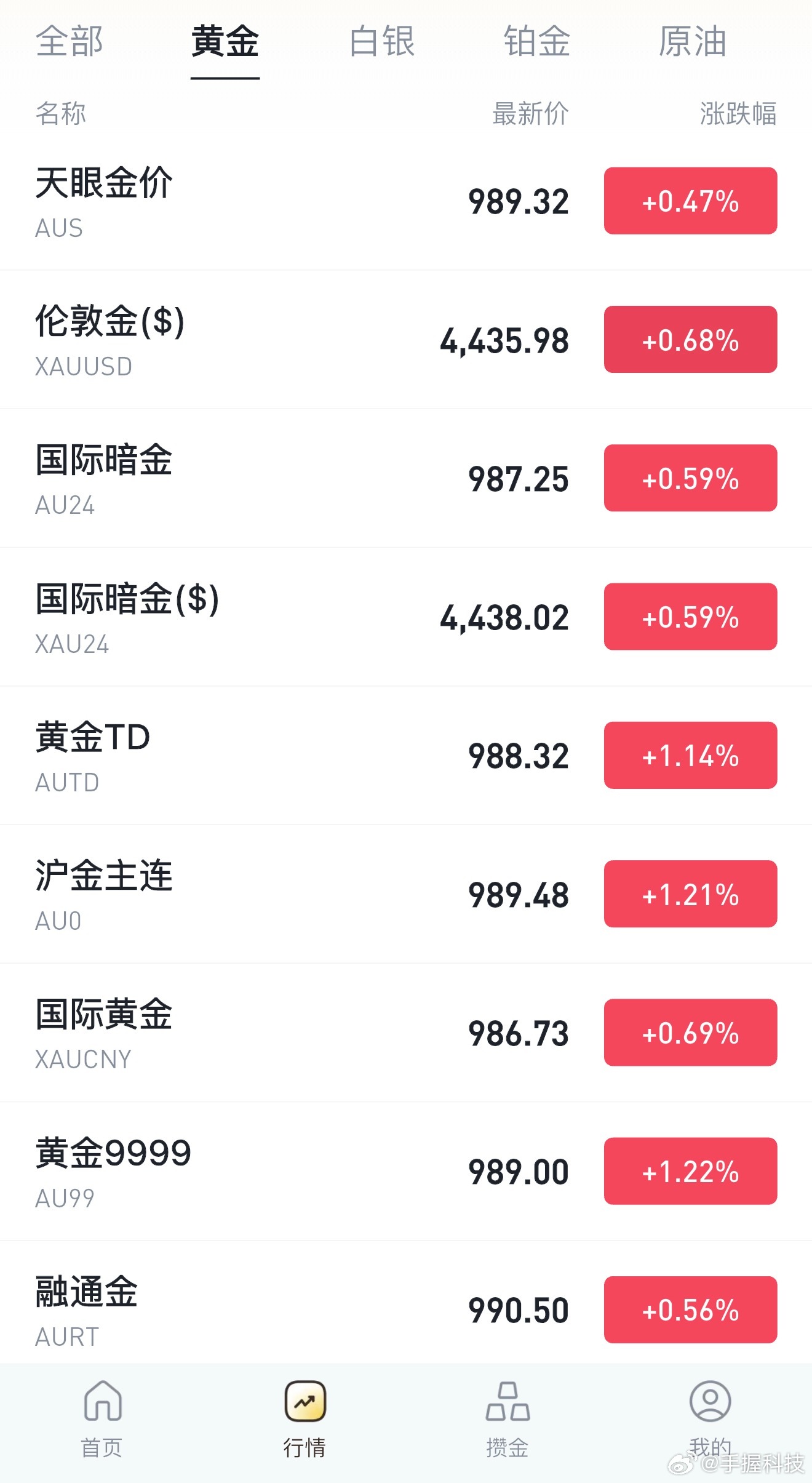Tap the +0.68% badge for 伦敦金($)

point(690,339)
